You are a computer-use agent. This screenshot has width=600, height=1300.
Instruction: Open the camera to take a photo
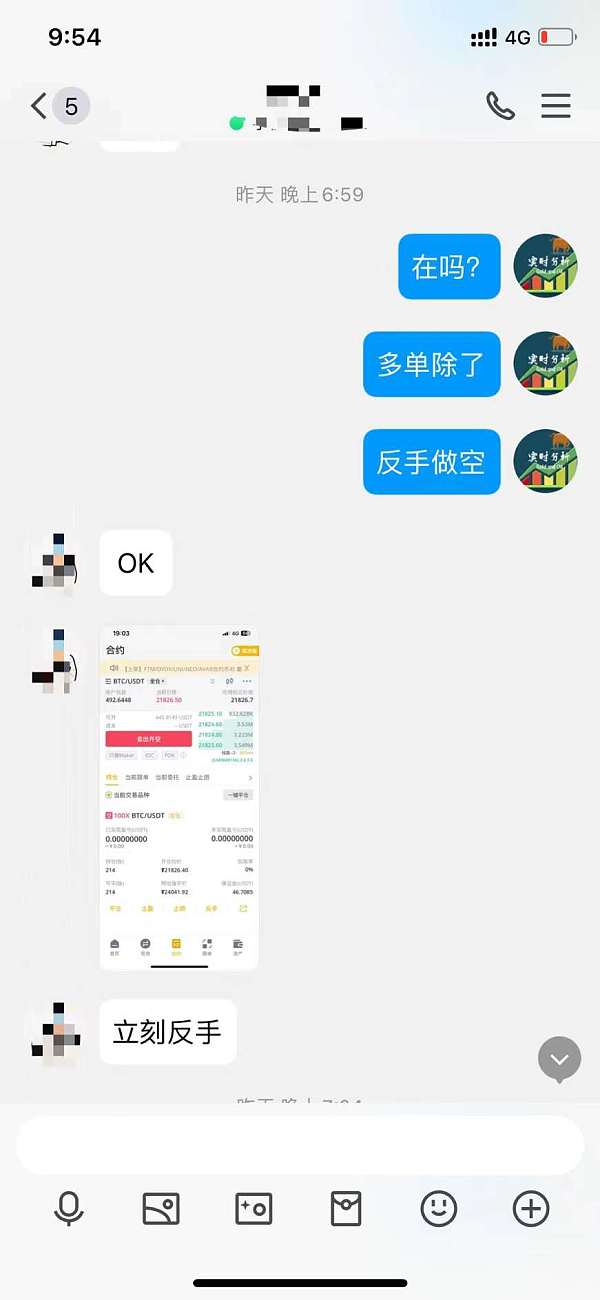pyautogui.click(x=253, y=1209)
